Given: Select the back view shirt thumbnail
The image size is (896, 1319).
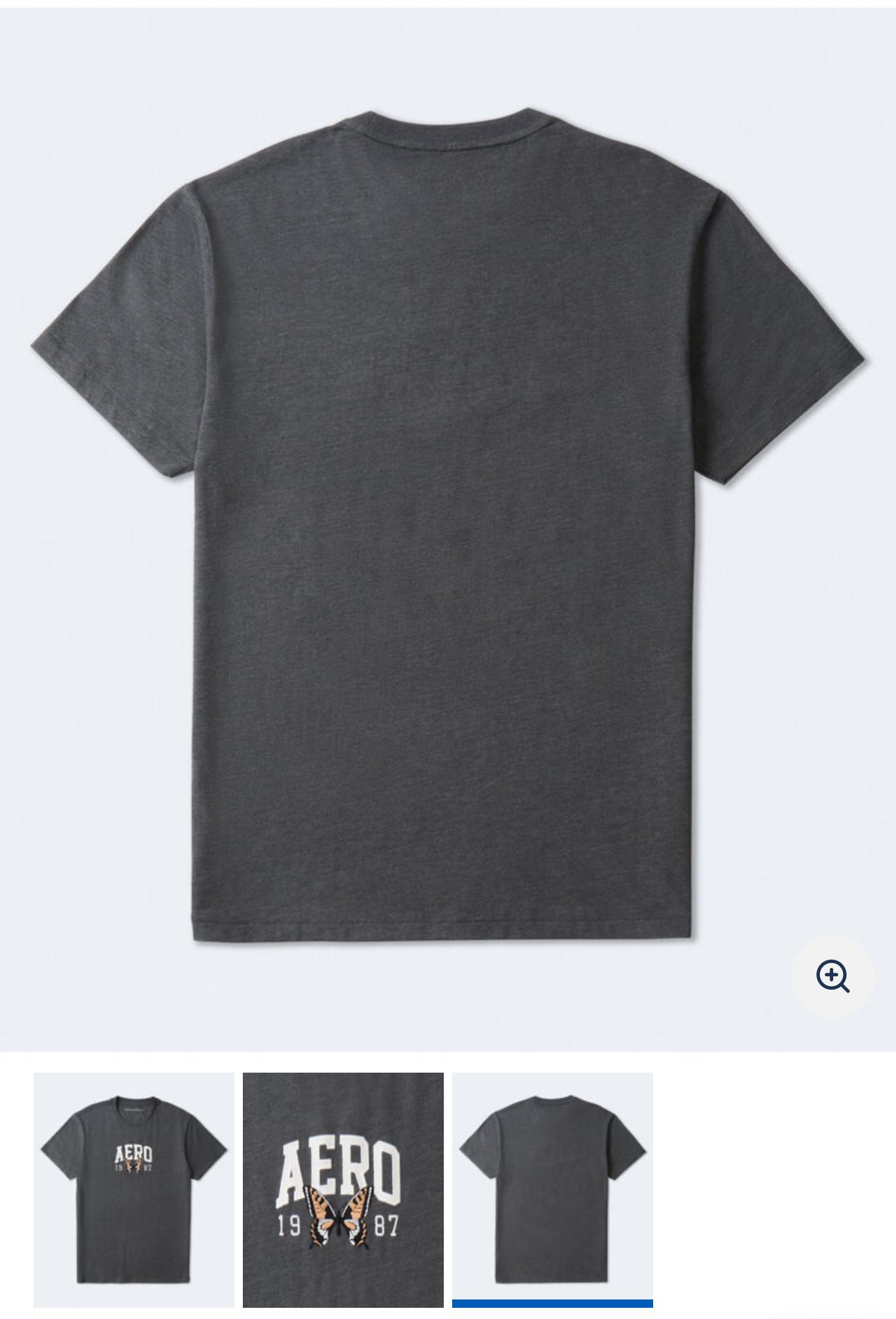Looking at the screenshot, I should point(552,1188).
